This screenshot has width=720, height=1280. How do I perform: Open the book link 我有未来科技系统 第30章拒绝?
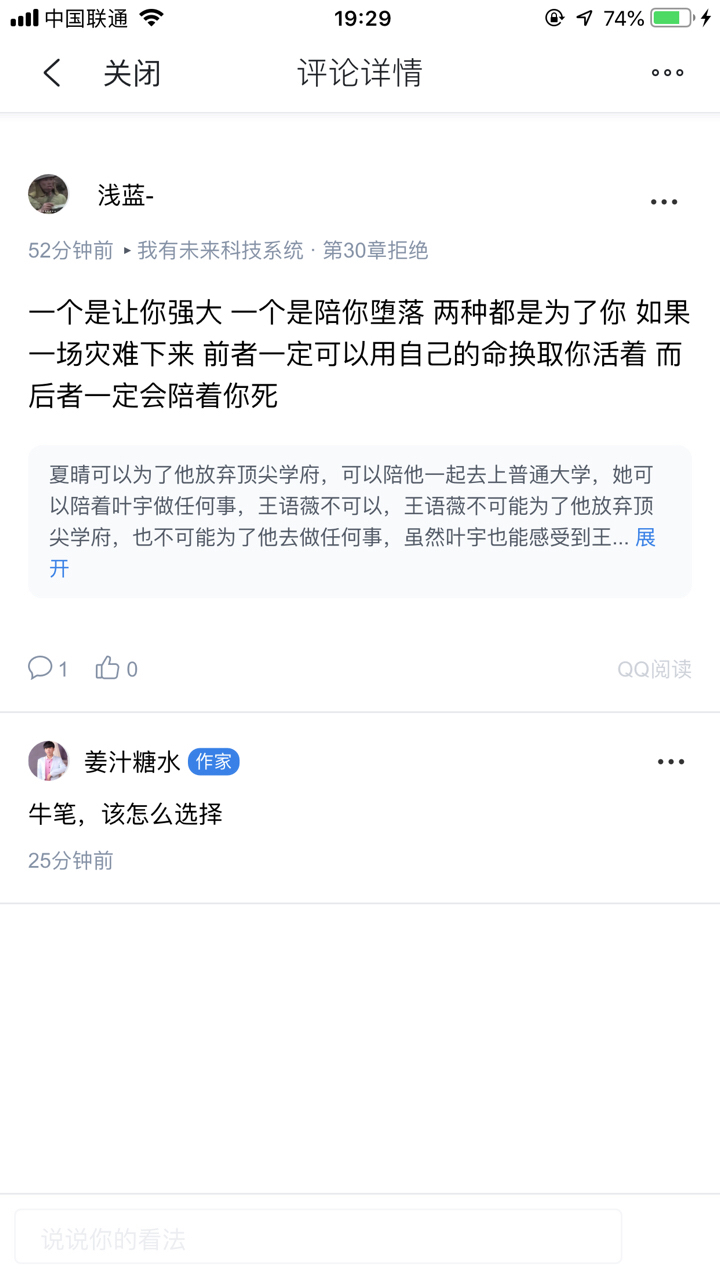[283, 251]
